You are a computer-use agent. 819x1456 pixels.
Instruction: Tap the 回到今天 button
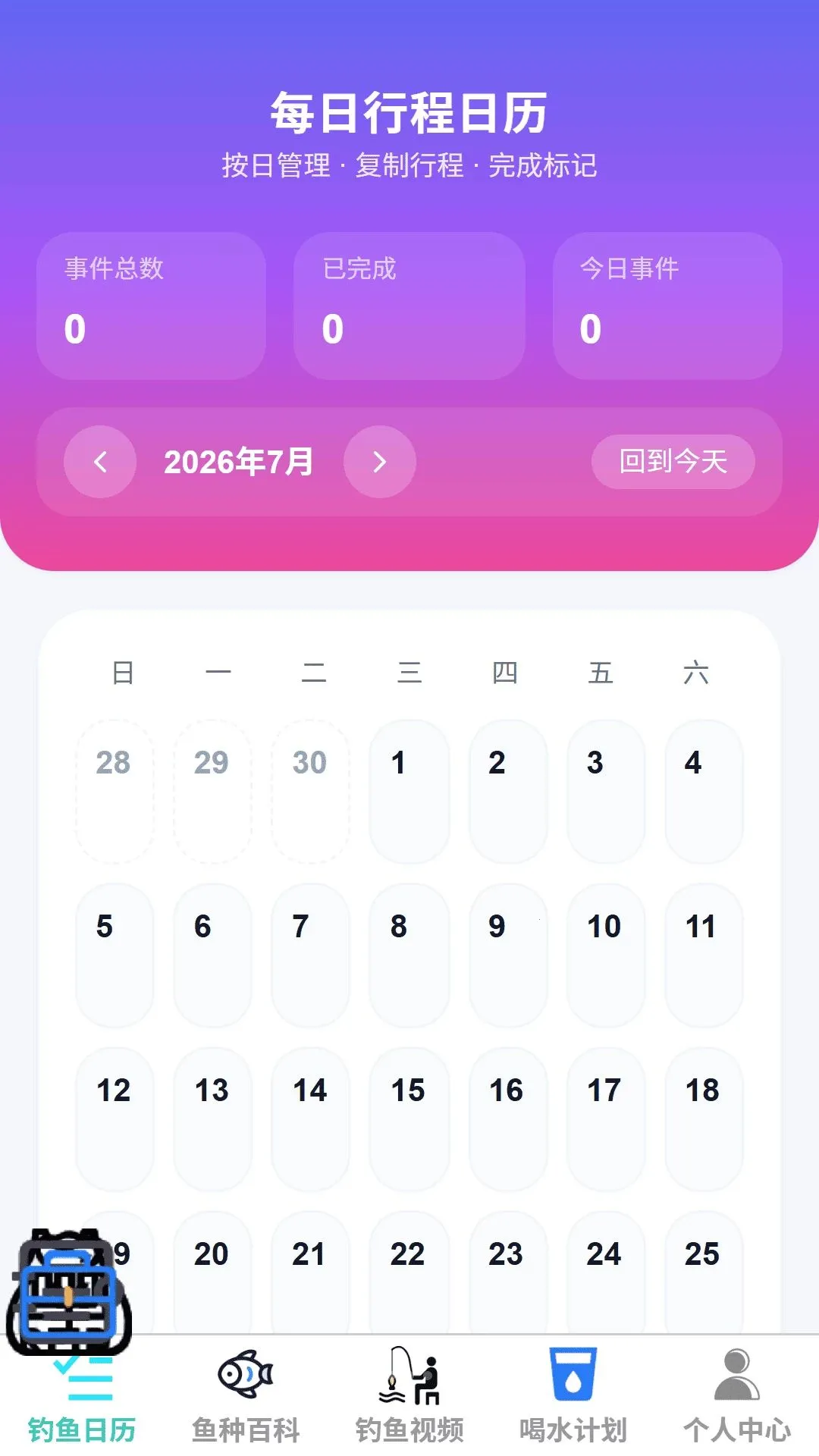(673, 461)
